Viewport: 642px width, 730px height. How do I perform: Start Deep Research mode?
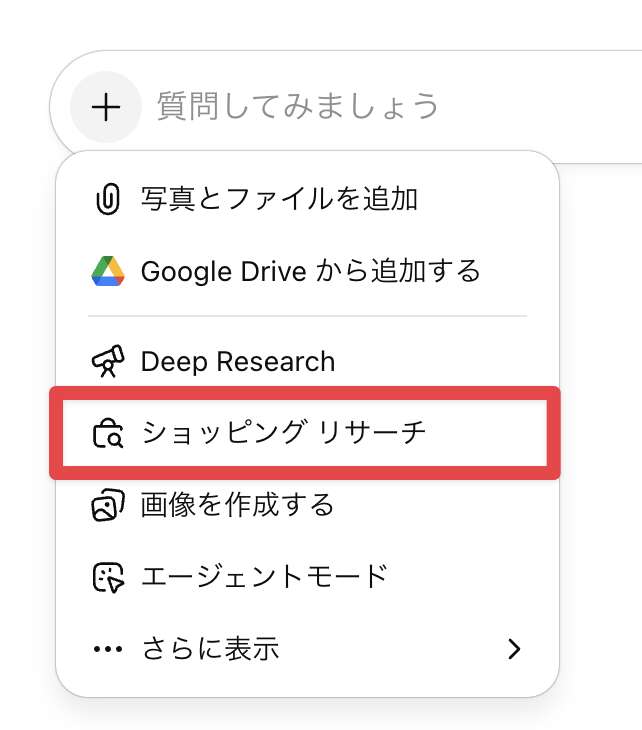pyautogui.click(x=238, y=361)
